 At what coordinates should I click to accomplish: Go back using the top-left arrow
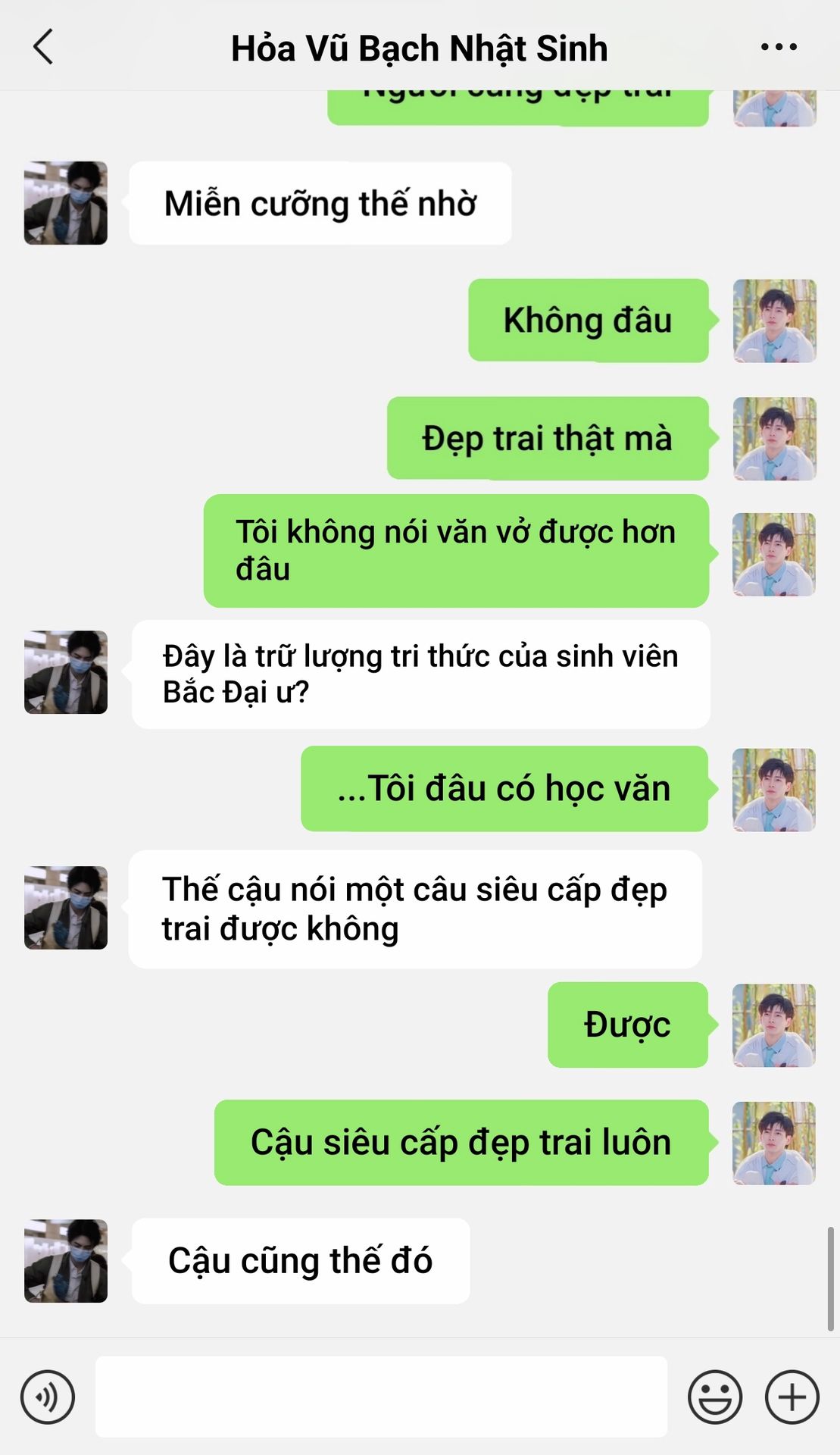[x=43, y=47]
